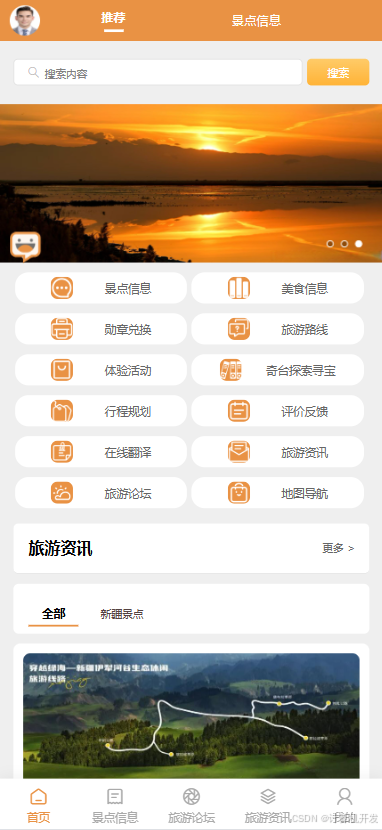Image resolution: width=382 pixels, height=830 pixels.
Task: Tap the 搜索内容 search field
Action: pos(158,73)
